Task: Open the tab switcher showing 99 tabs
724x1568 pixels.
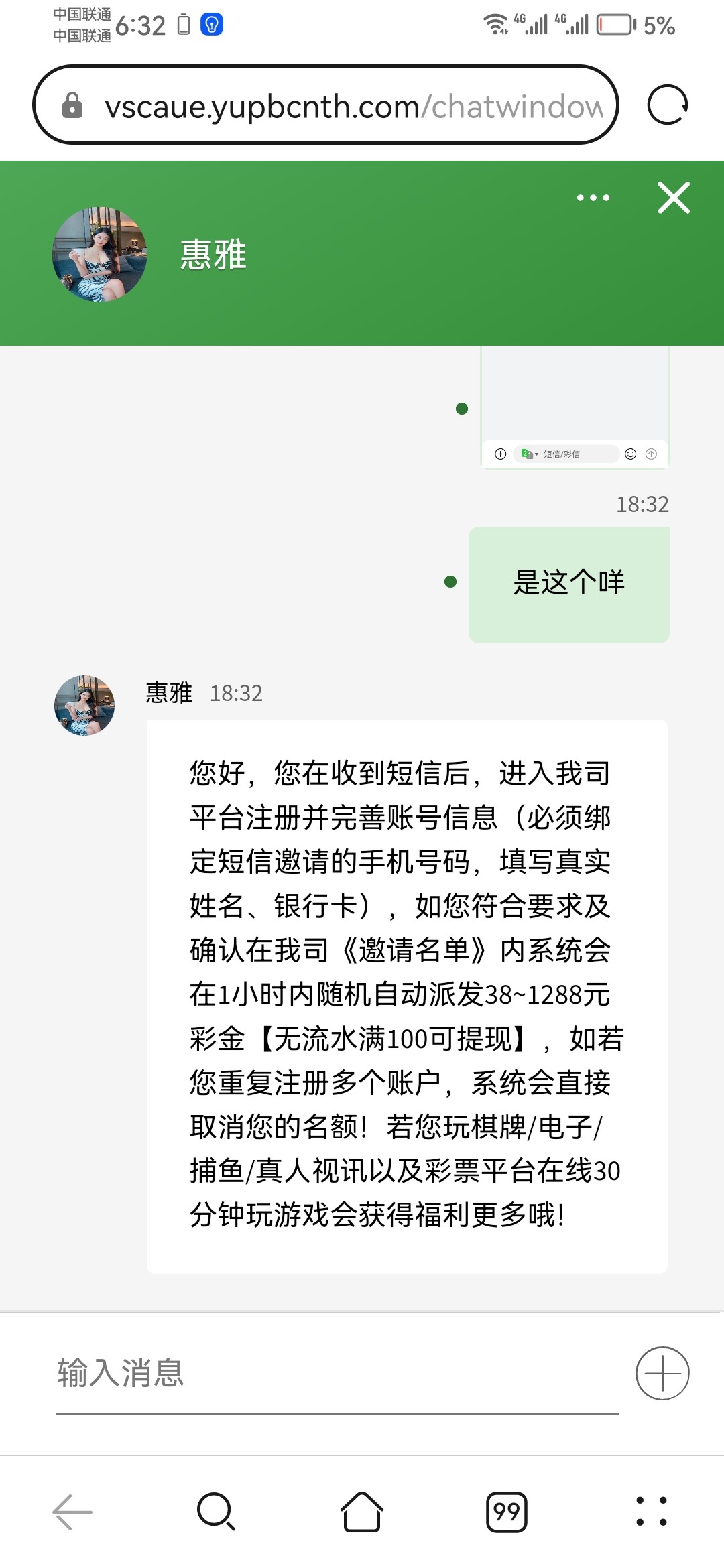Action: pyautogui.click(x=507, y=1511)
